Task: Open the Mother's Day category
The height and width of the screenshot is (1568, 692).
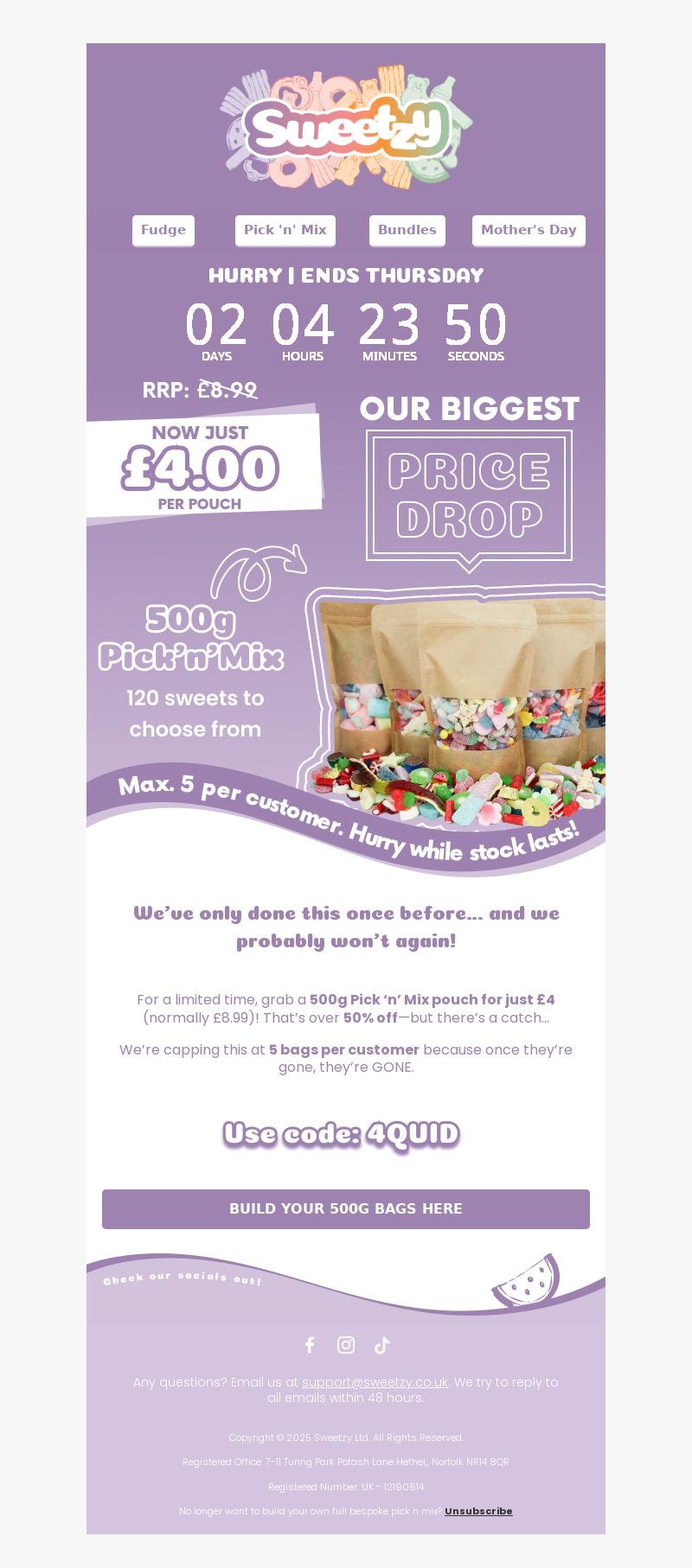Action: pyautogui.click(x=529, y=230)
